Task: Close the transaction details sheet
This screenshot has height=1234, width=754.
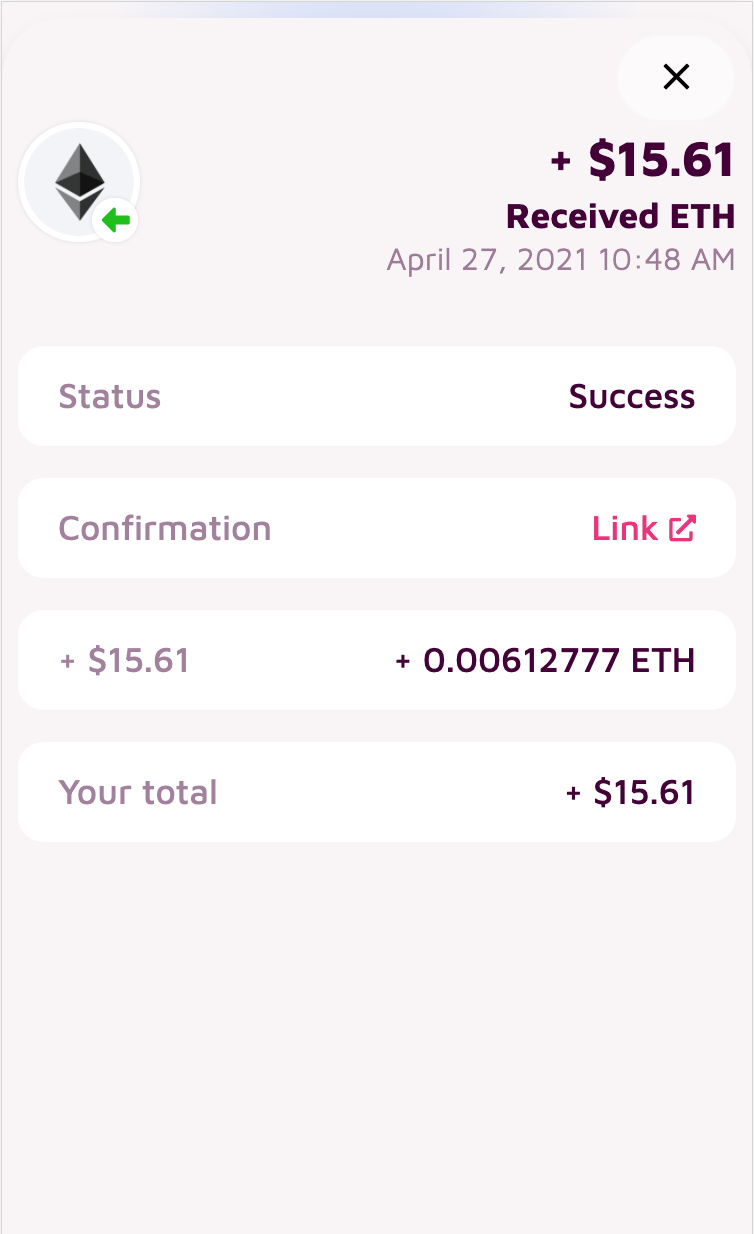Action: [x=676, y=77]
